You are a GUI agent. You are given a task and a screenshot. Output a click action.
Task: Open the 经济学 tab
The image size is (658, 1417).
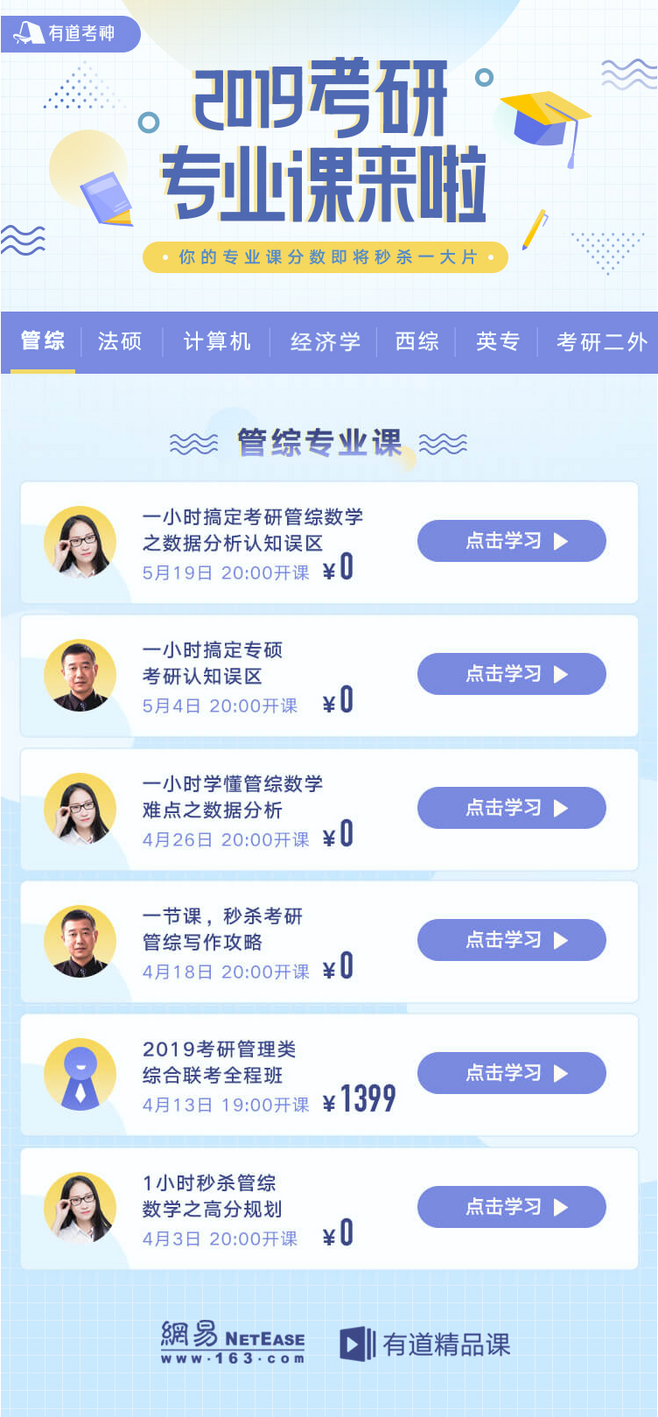325,342
